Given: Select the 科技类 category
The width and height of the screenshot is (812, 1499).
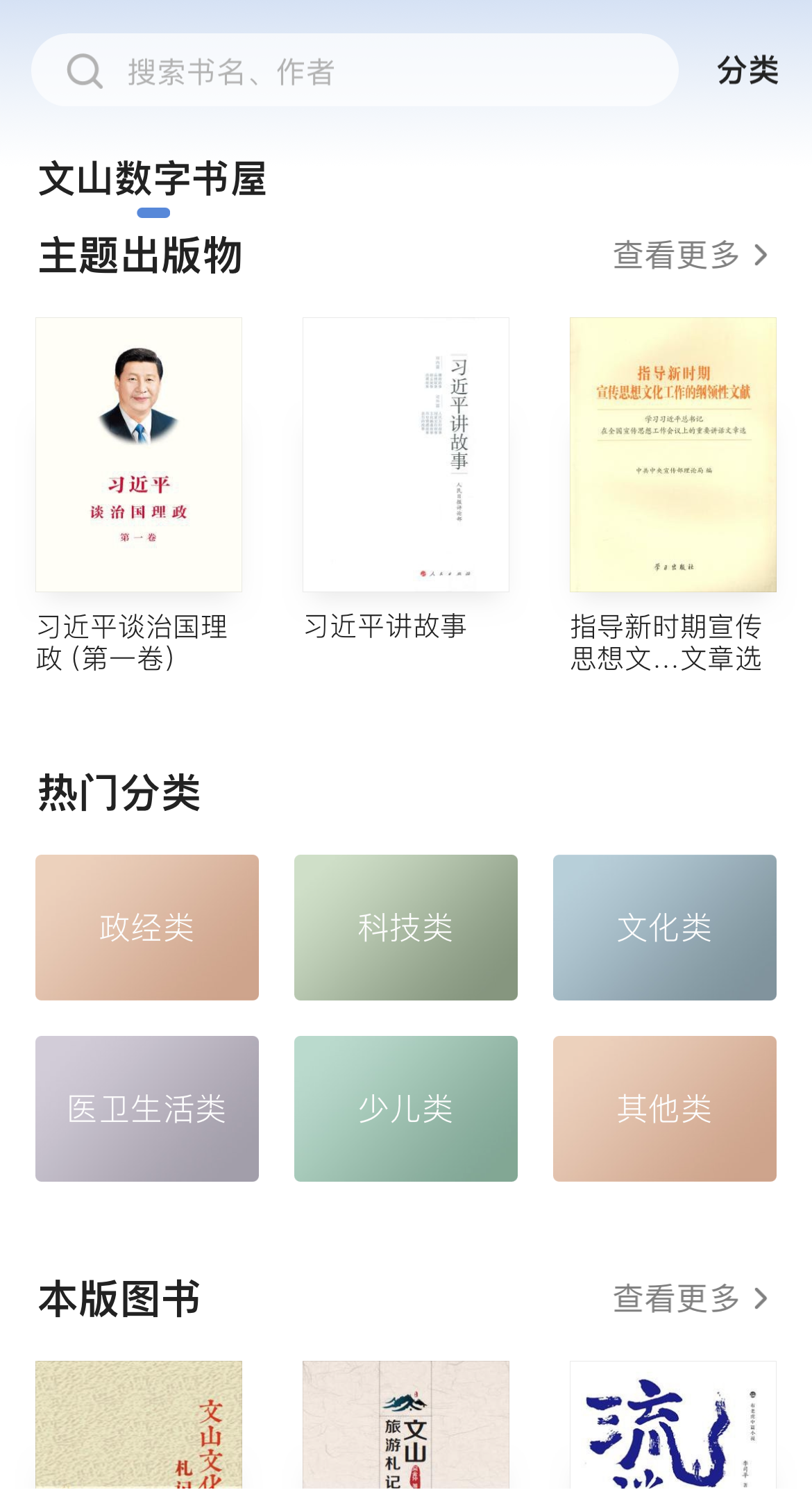Looking at the screenshot, I should 406,928.
